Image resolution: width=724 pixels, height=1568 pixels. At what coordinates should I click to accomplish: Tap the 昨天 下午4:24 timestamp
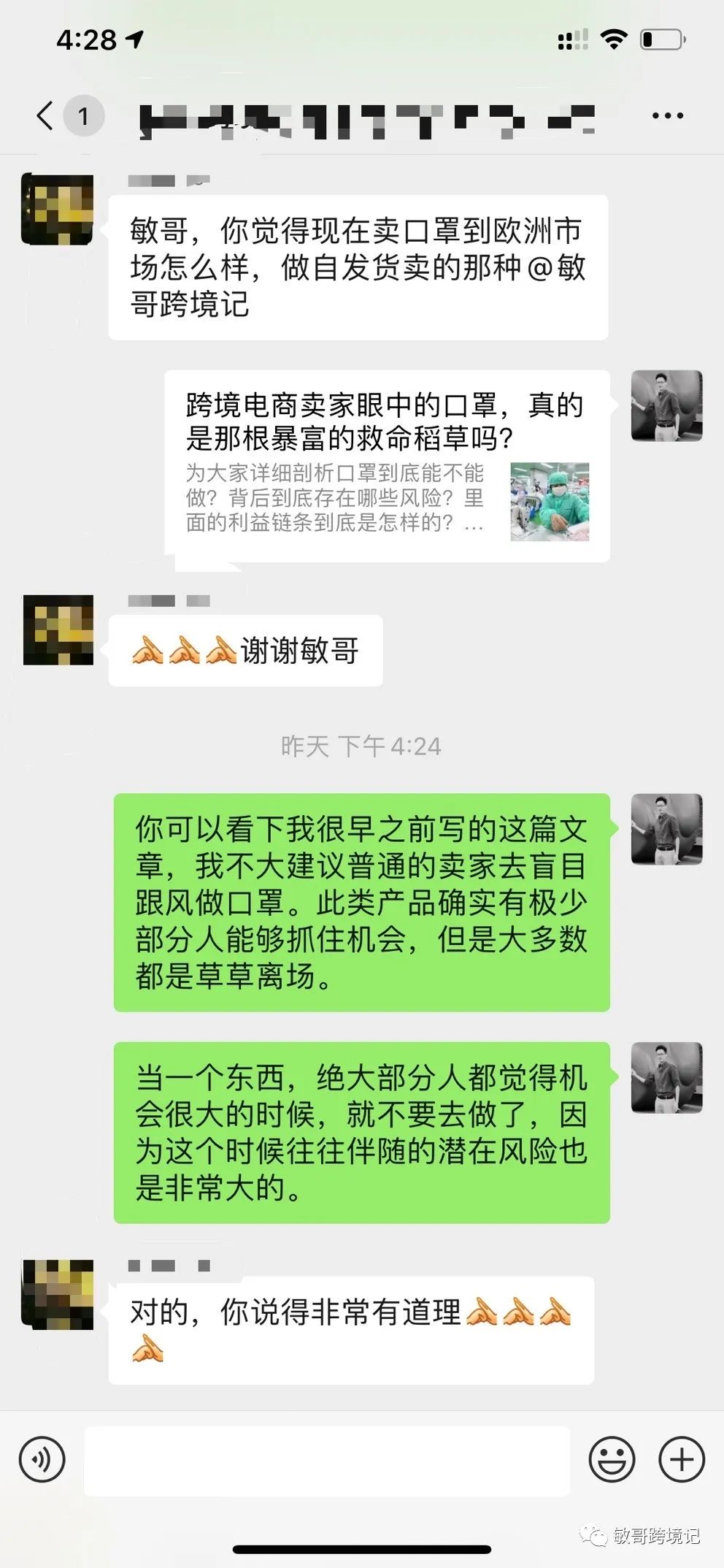pyautogui.click(x=362, y=746)
